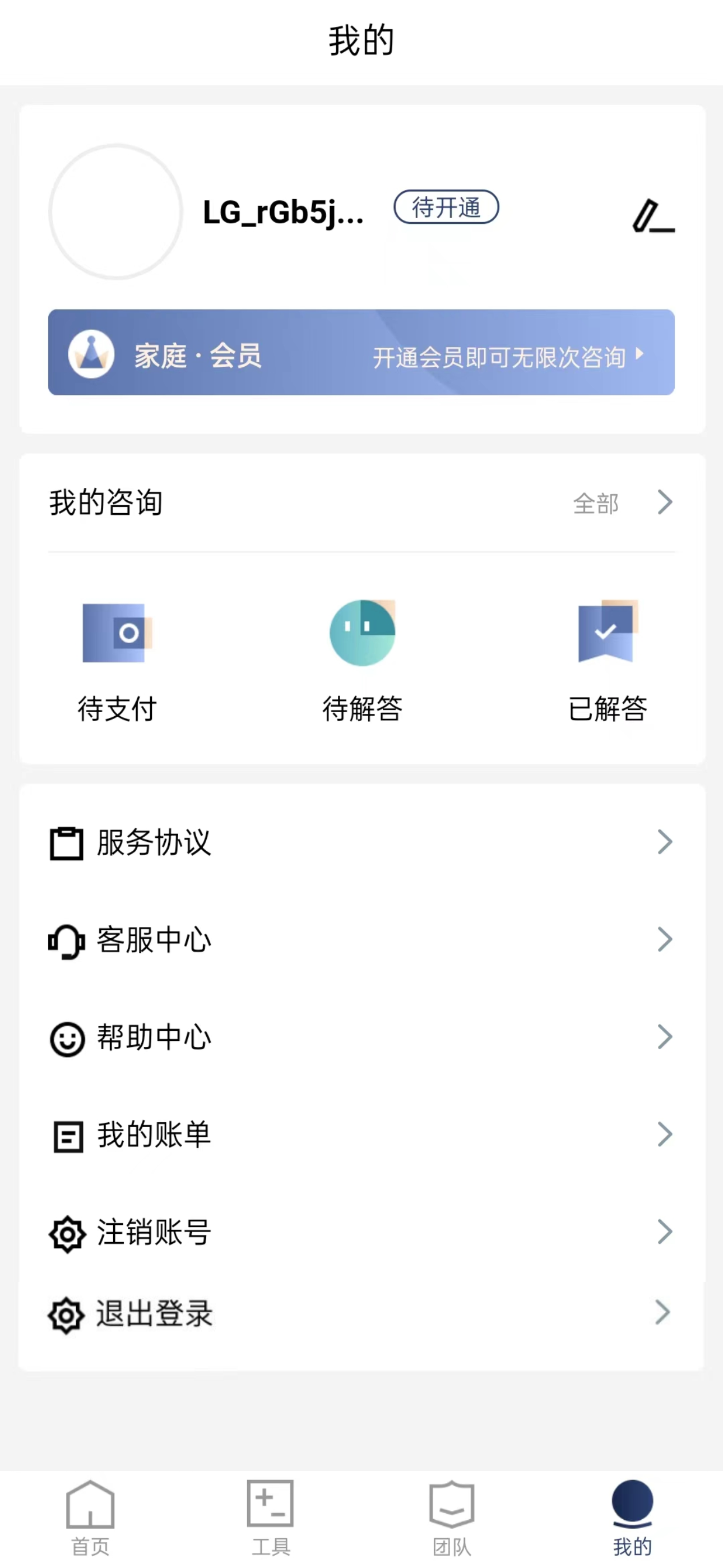723x1568 pixels.
Task: Open 我的账单
Action: pos(361,1135)
